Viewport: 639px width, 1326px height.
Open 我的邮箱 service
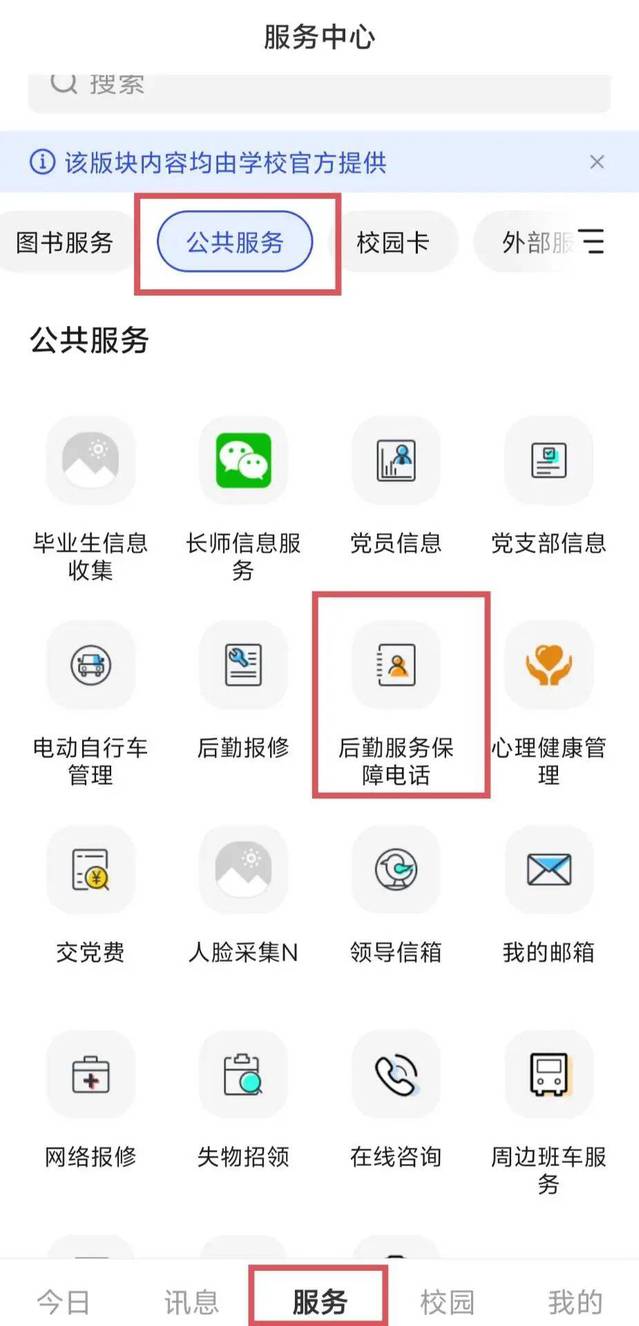tap(548, 870)
